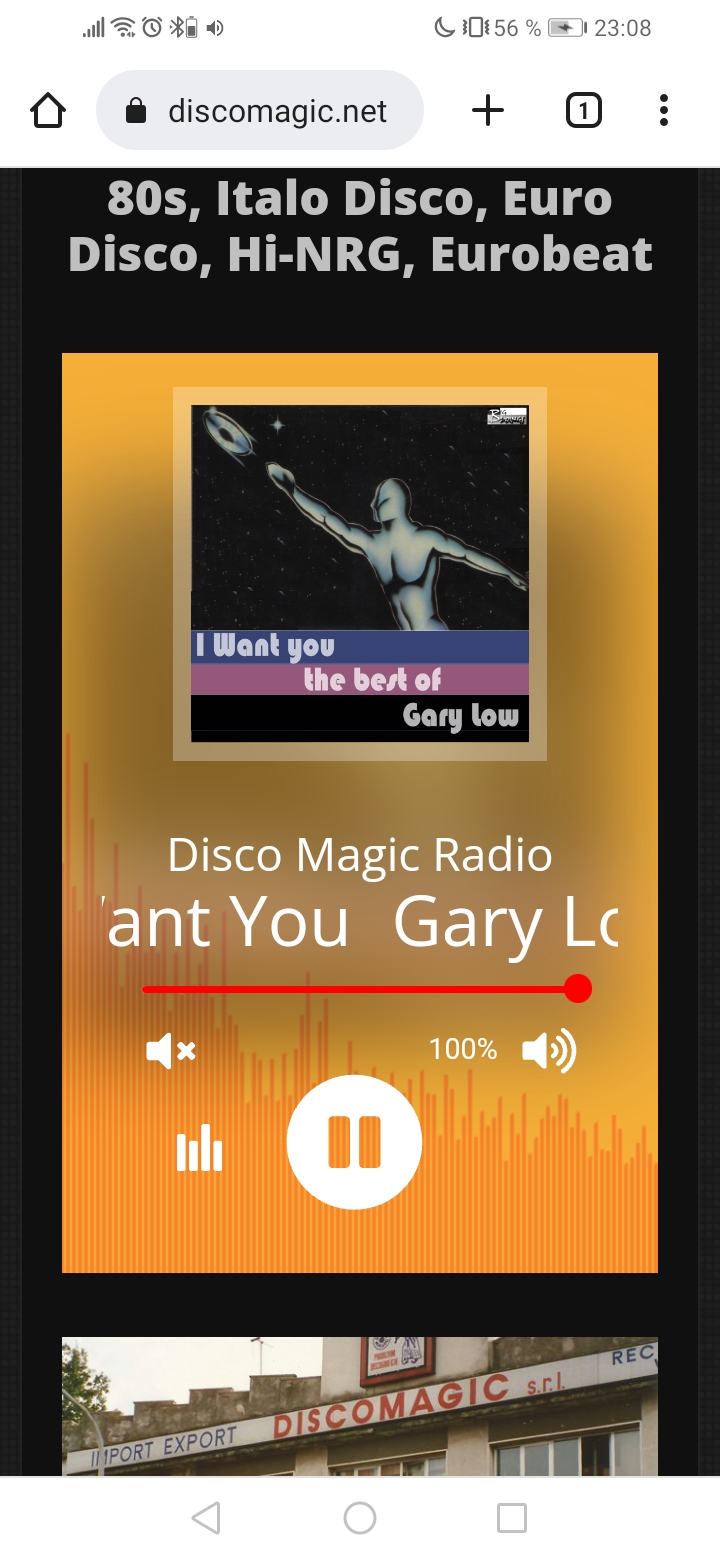Set volume to maximum with speaker icon
Viewport: 720px width, 1560px height.
click(x=549, y=1051)
